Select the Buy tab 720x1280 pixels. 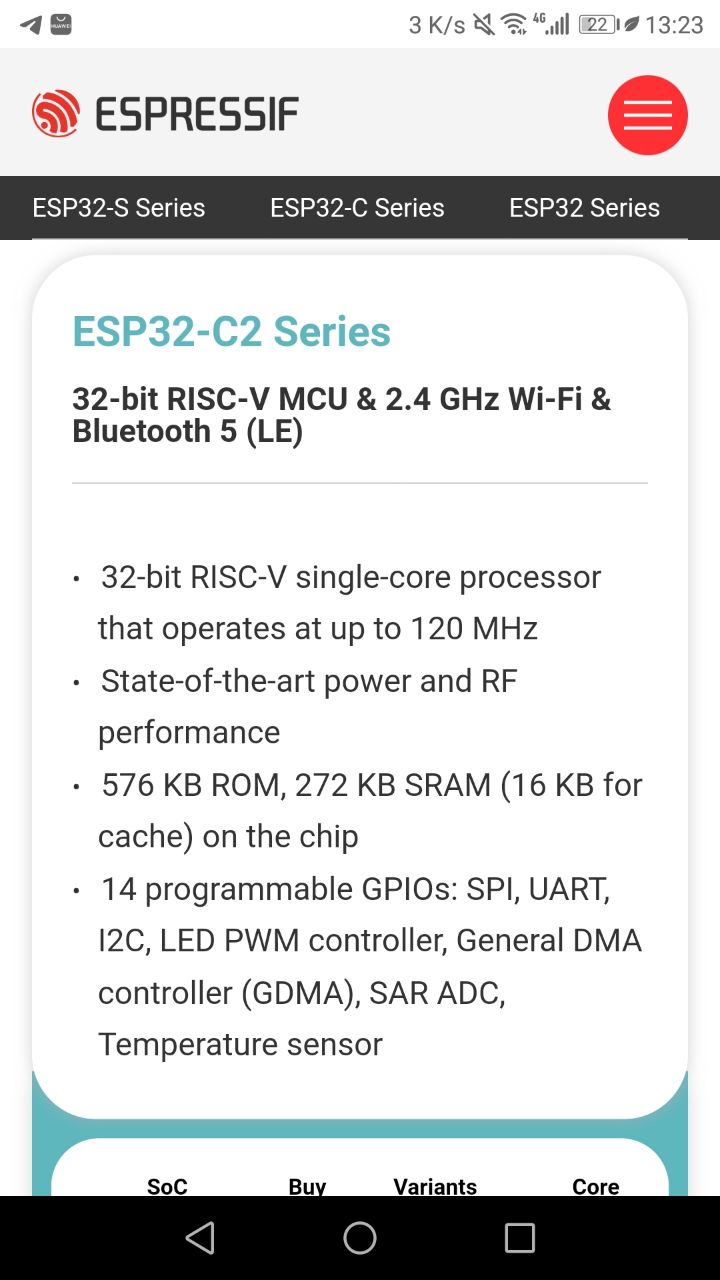[307, 1185]
